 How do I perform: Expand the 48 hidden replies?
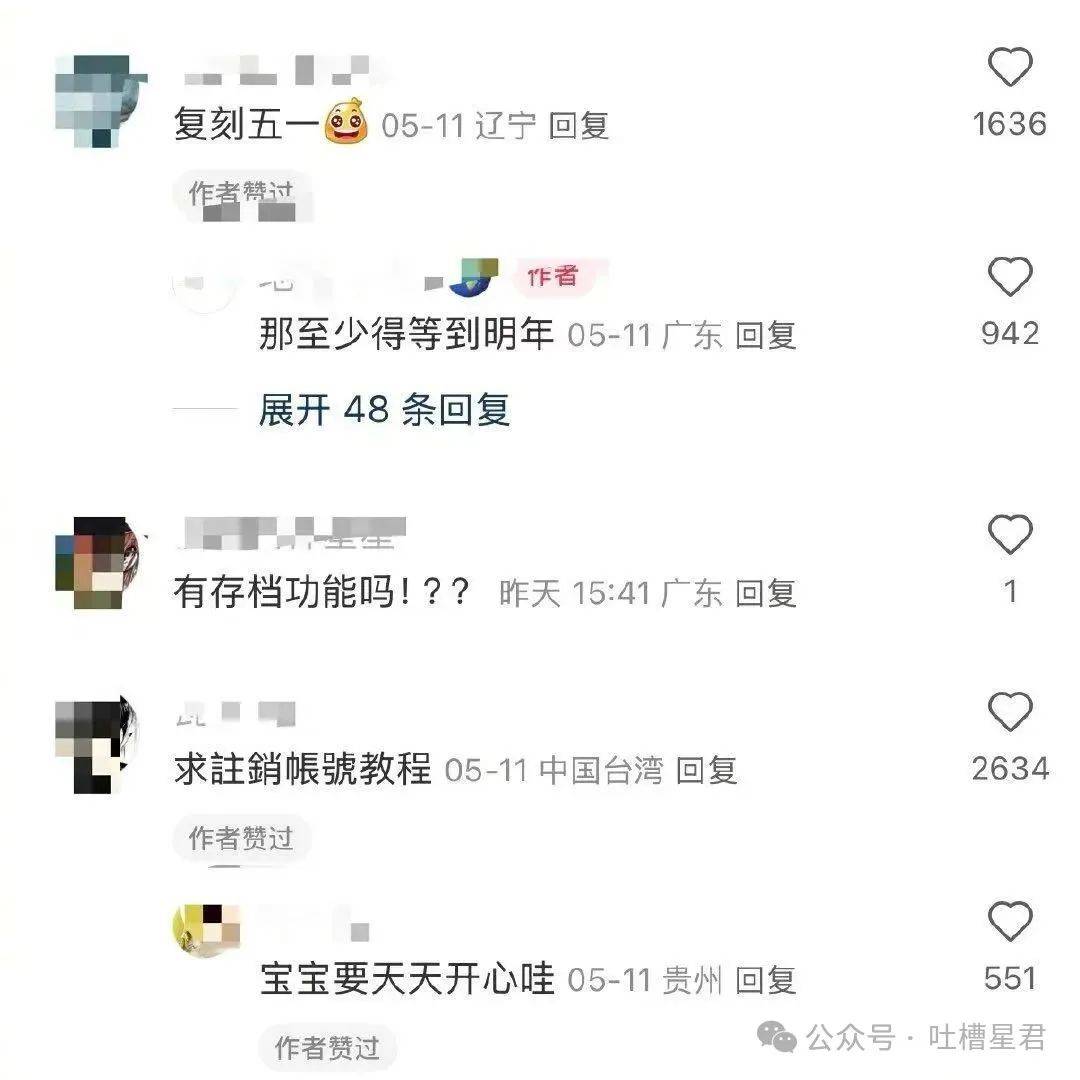pos(384,410)
